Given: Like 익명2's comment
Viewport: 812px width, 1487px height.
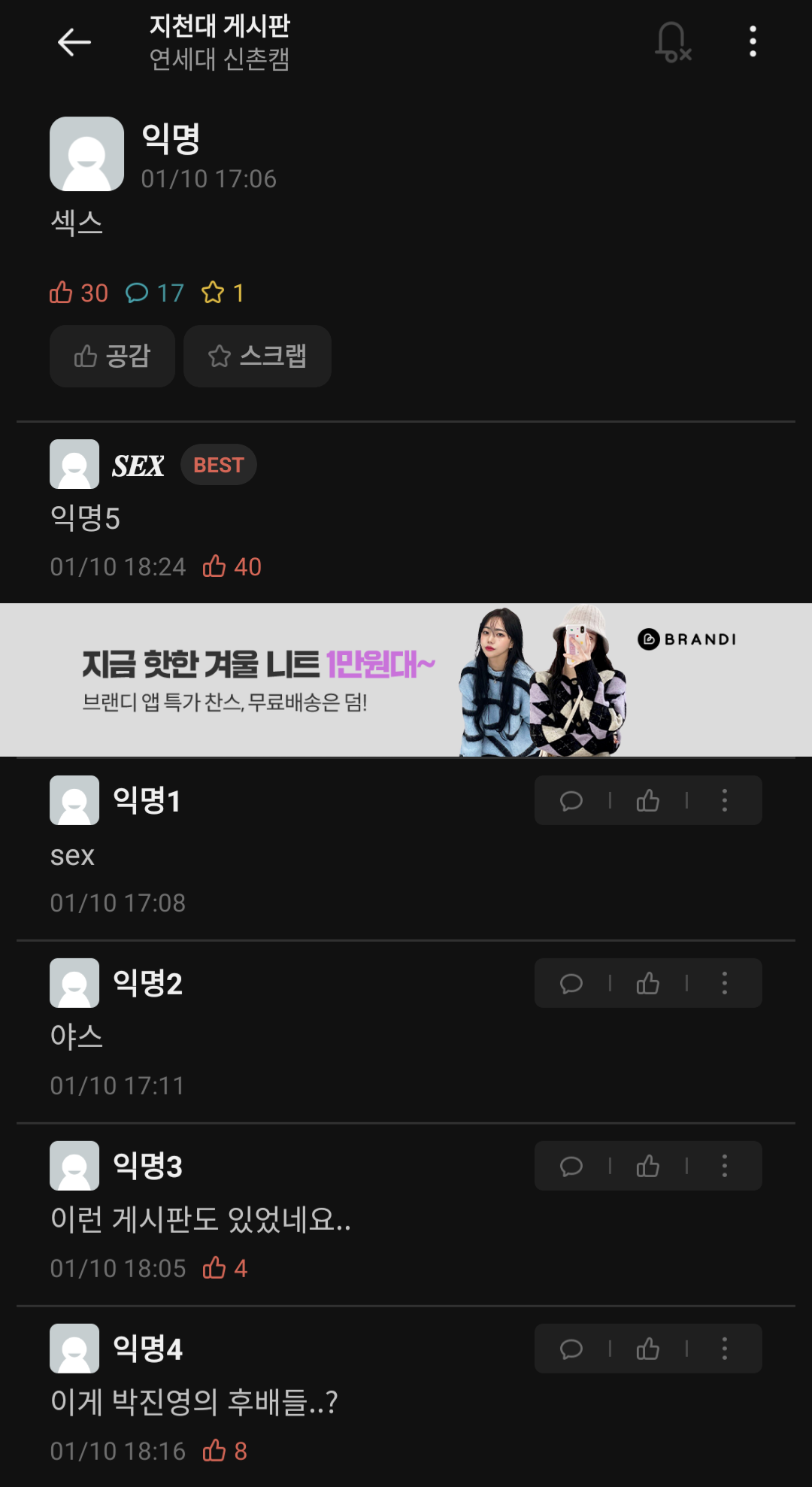Looking at the screenshot, I should pyautogui.click(x=648, y=984).
